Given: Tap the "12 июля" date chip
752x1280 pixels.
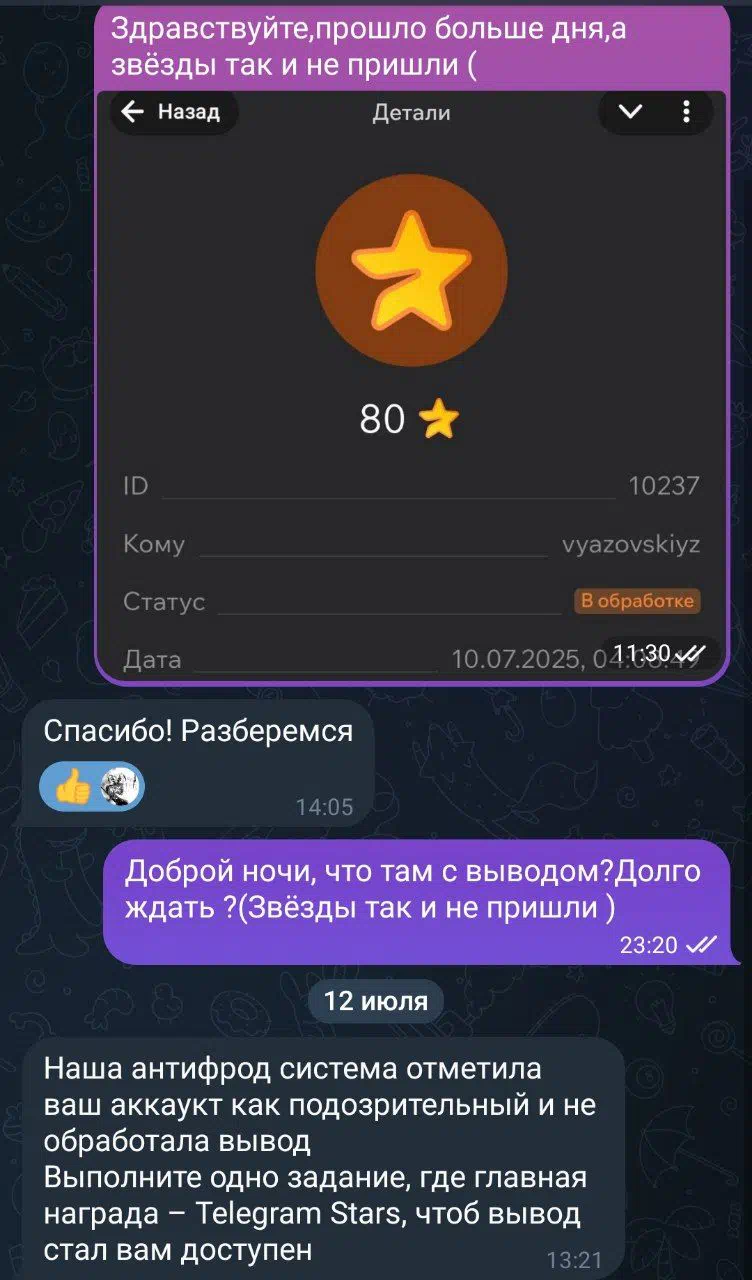Looking at the screenshot, I should coord(376,1001).
